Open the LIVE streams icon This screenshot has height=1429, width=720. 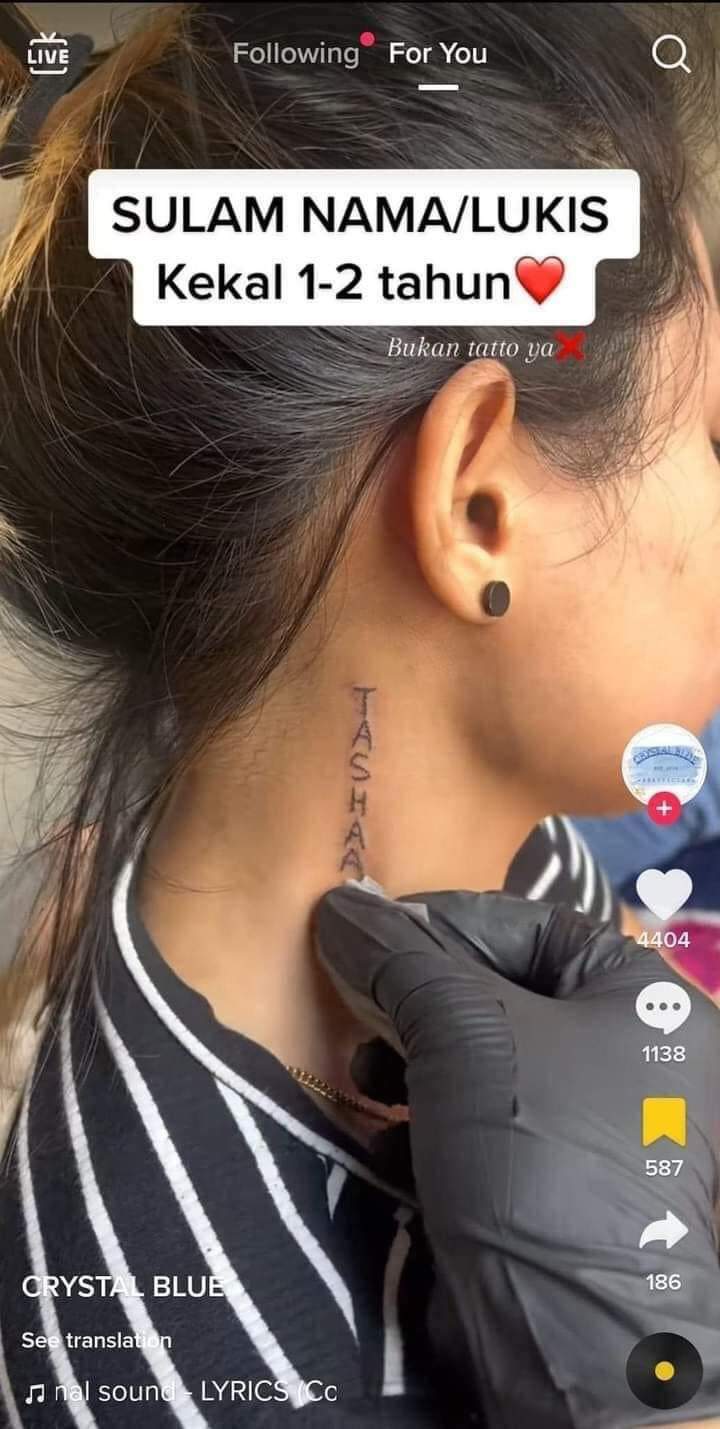(x=48, y=53)
